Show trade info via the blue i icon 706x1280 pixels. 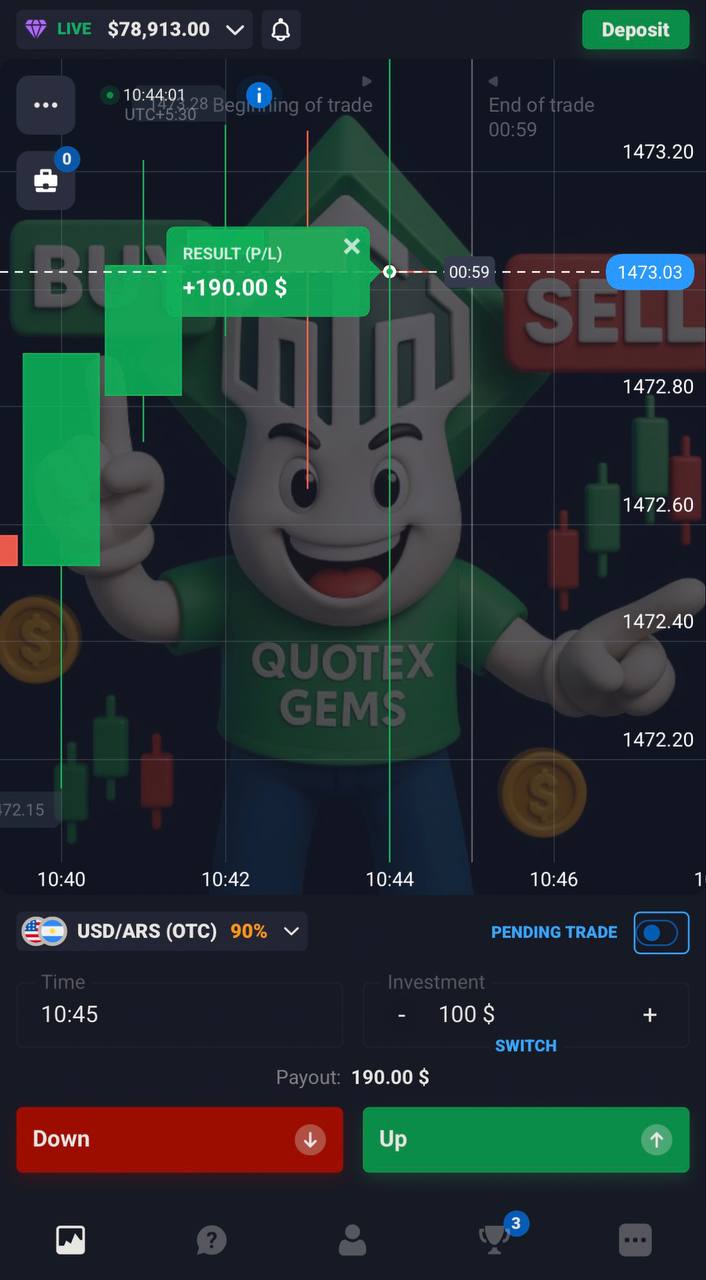pyautogui.click(x=259, y=95)
